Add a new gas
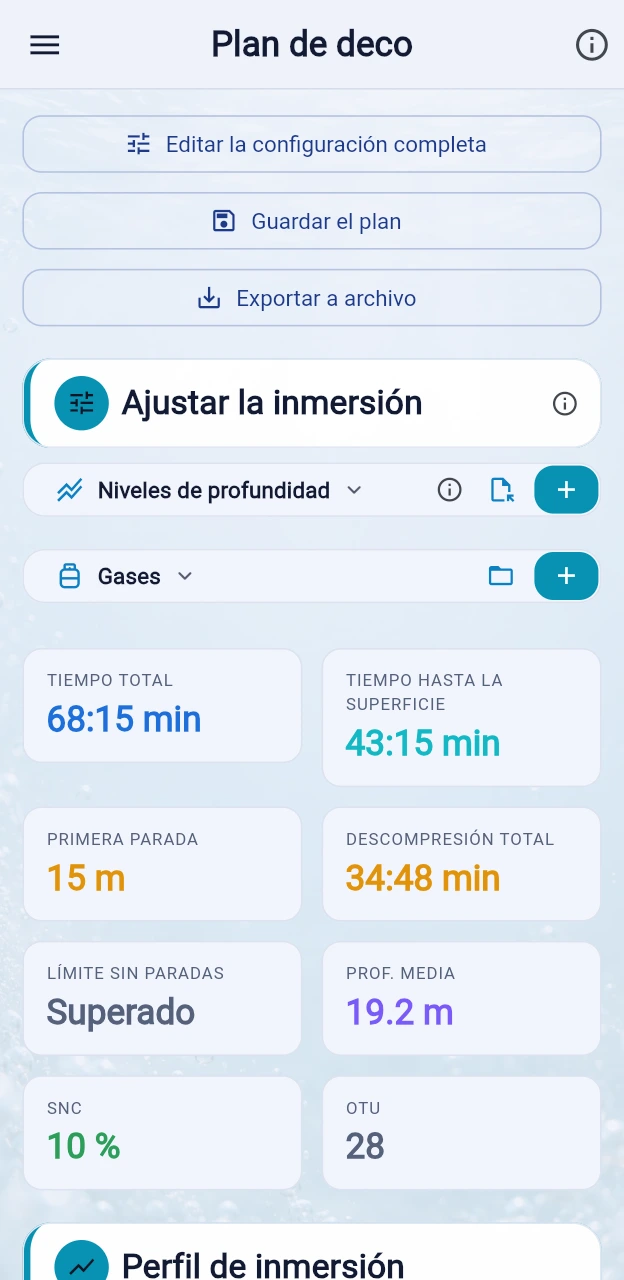Viewport: 624px width, 1280px height. pos(567,576)
